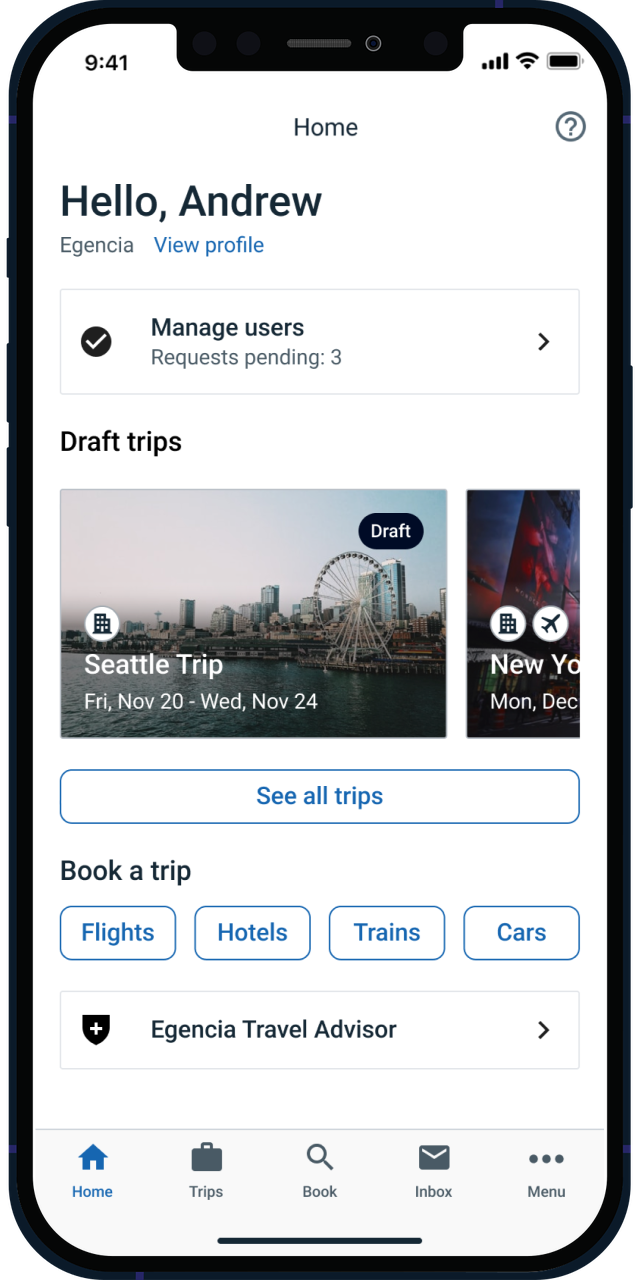640x1280 pixels.
Task: Select Hotels to book
Action: coord(252,933)
